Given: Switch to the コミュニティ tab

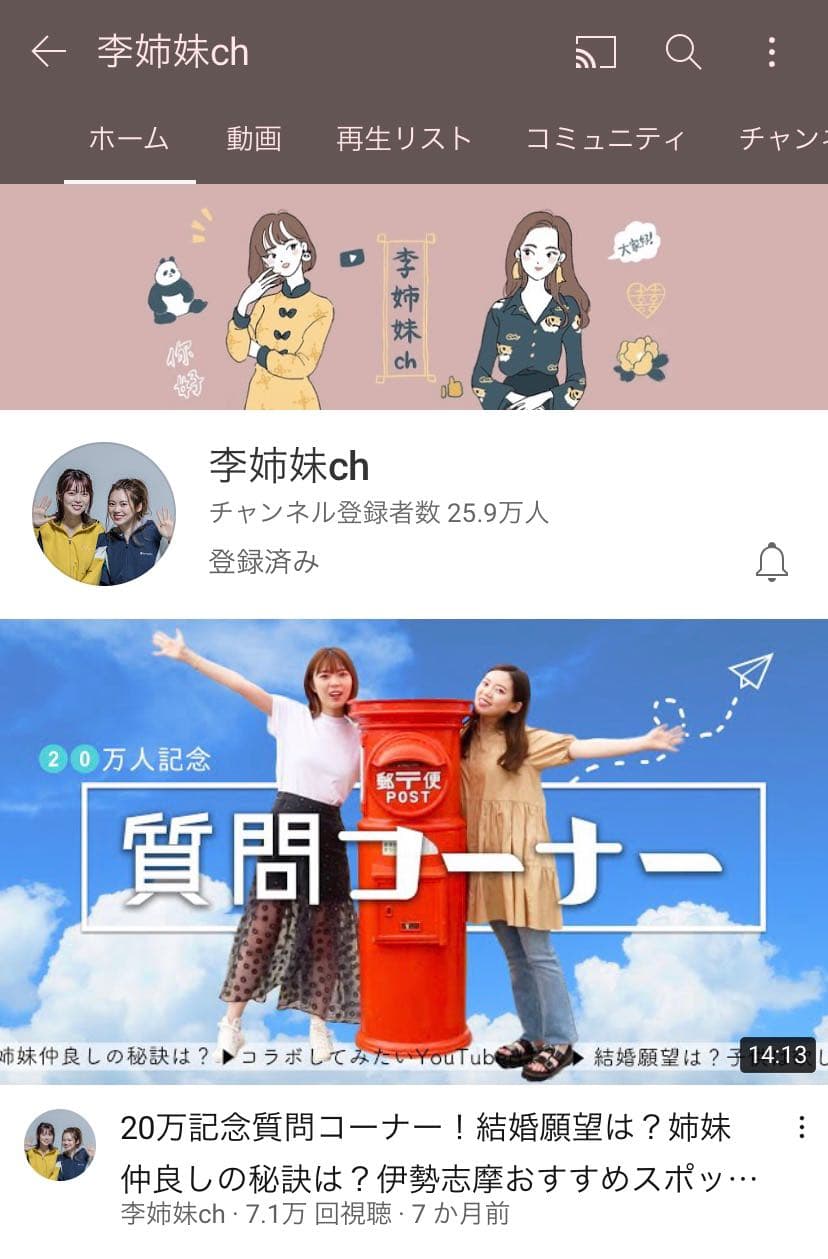Looking at the screenshot, I should tap(606, 138).
